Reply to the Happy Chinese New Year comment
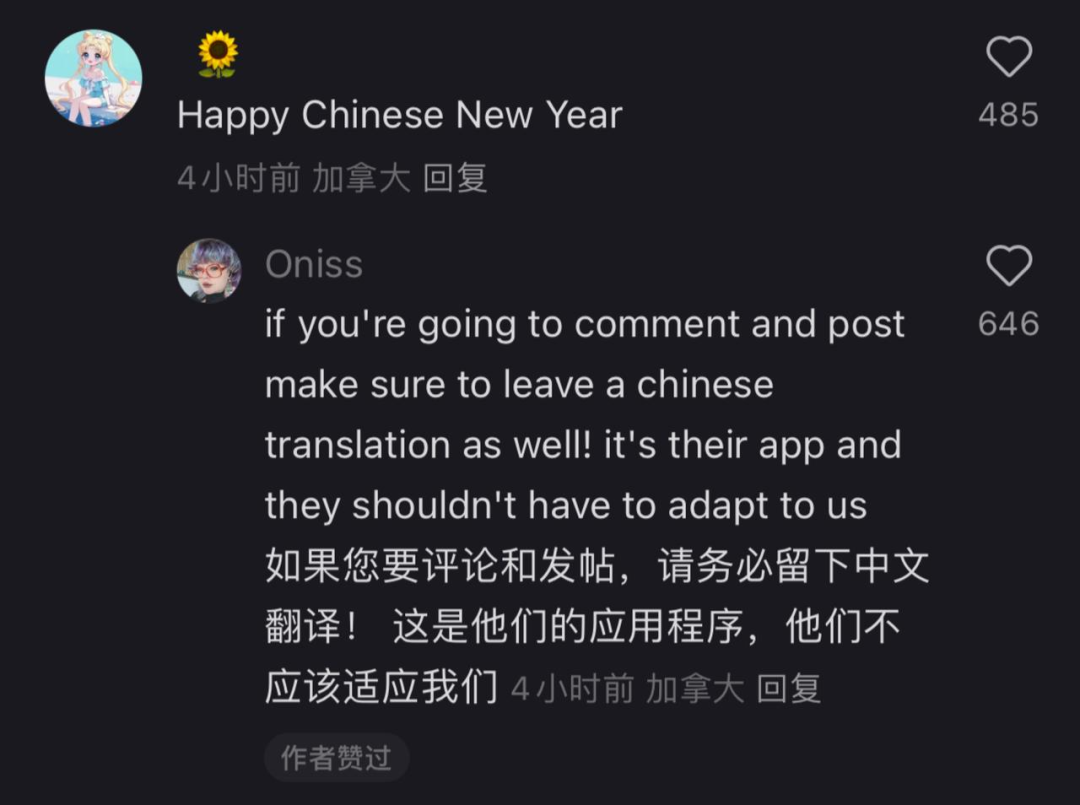 click(455, 178)
